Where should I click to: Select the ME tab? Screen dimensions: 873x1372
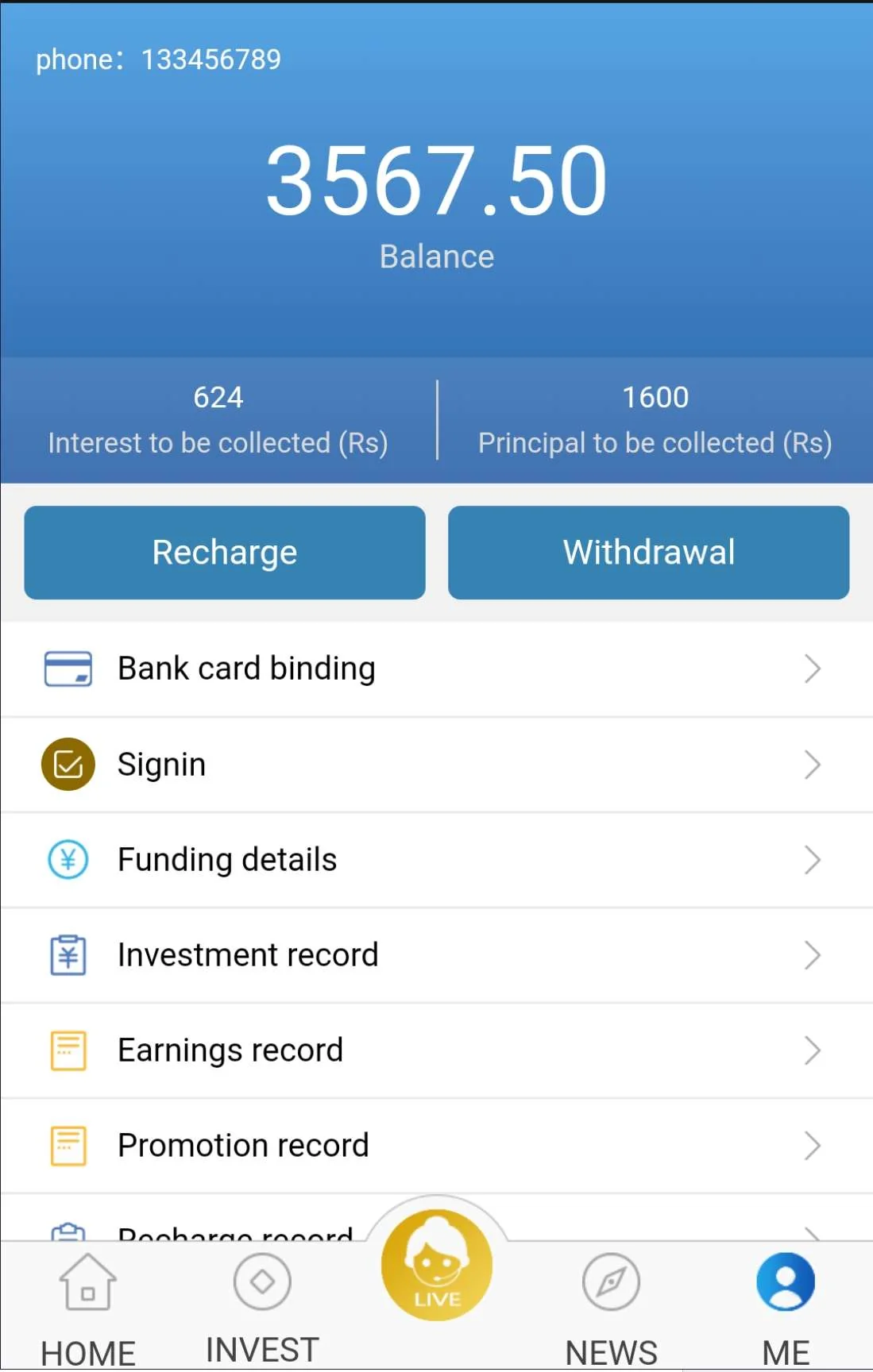(x=786, y=1306)
